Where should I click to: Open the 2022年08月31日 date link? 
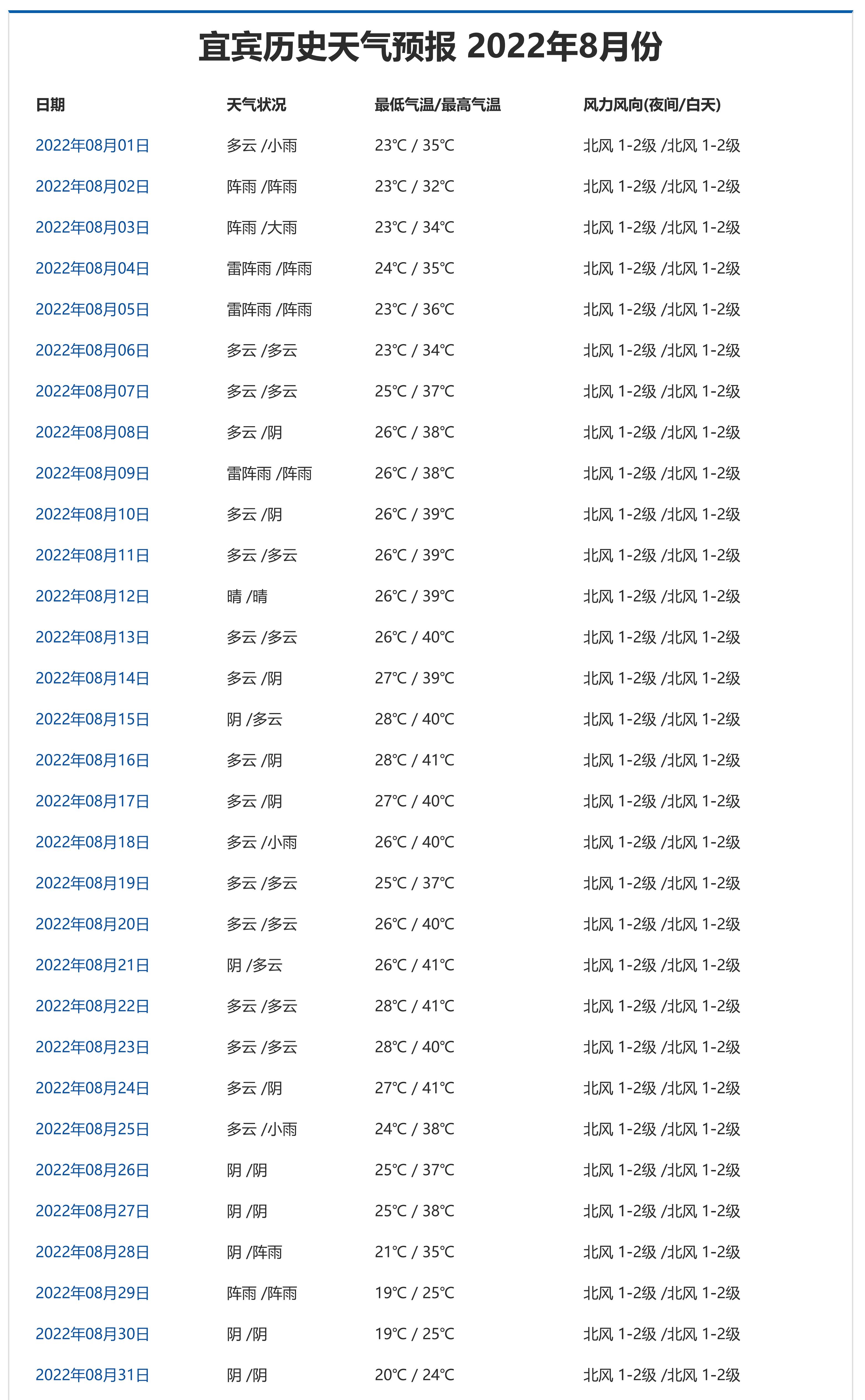[x=92, y=1375]
